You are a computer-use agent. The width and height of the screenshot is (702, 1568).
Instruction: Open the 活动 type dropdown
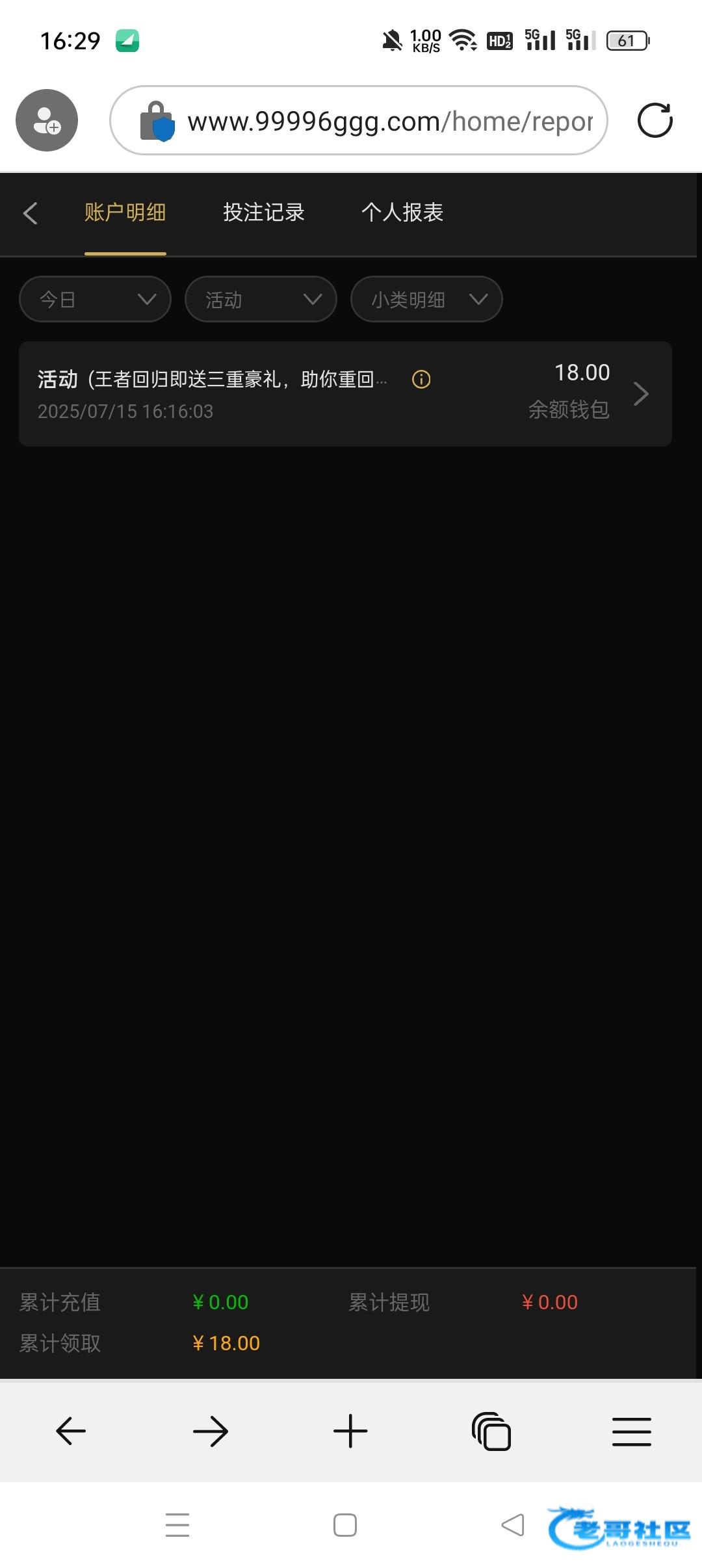tap(261, 299)
